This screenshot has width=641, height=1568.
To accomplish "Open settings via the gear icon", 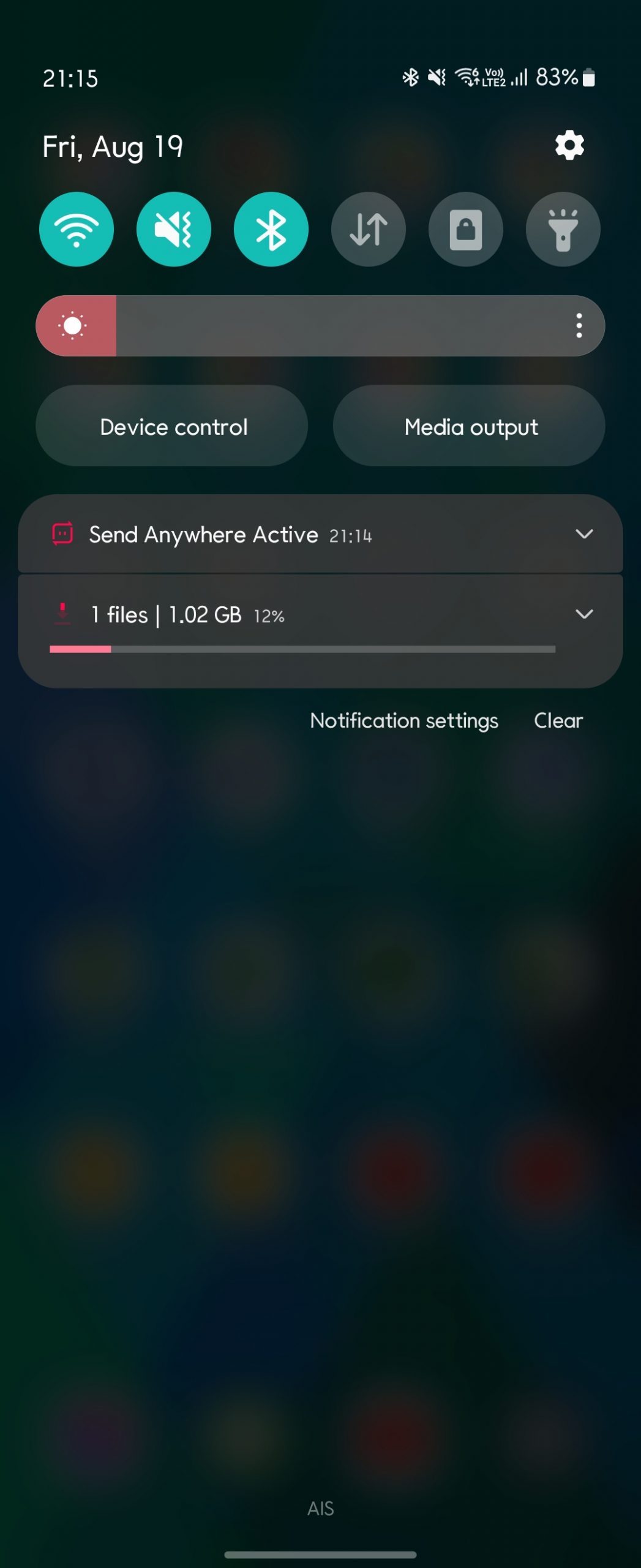I will coord(569,146).
